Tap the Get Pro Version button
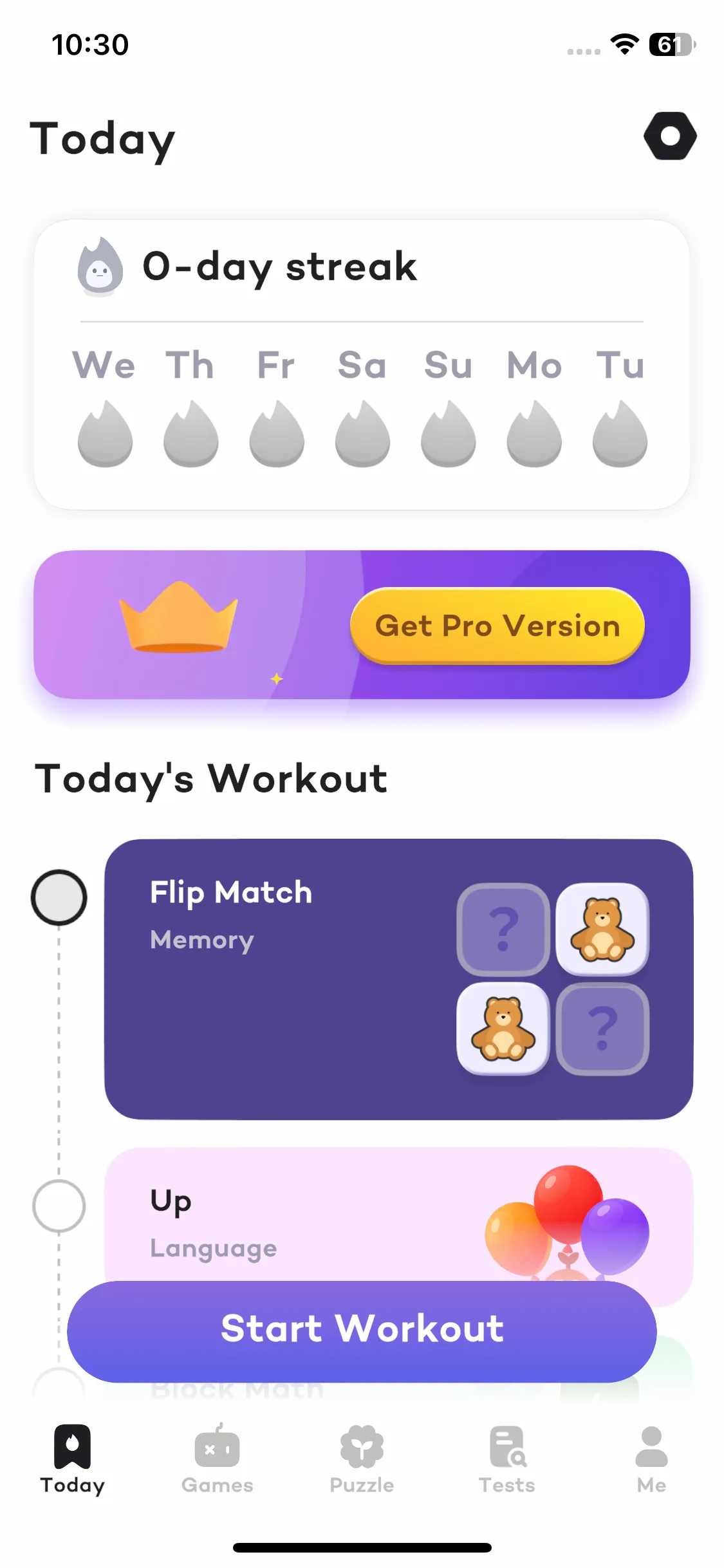The height and width of the screenshot is (1568, 724). (x=497, y=626)
